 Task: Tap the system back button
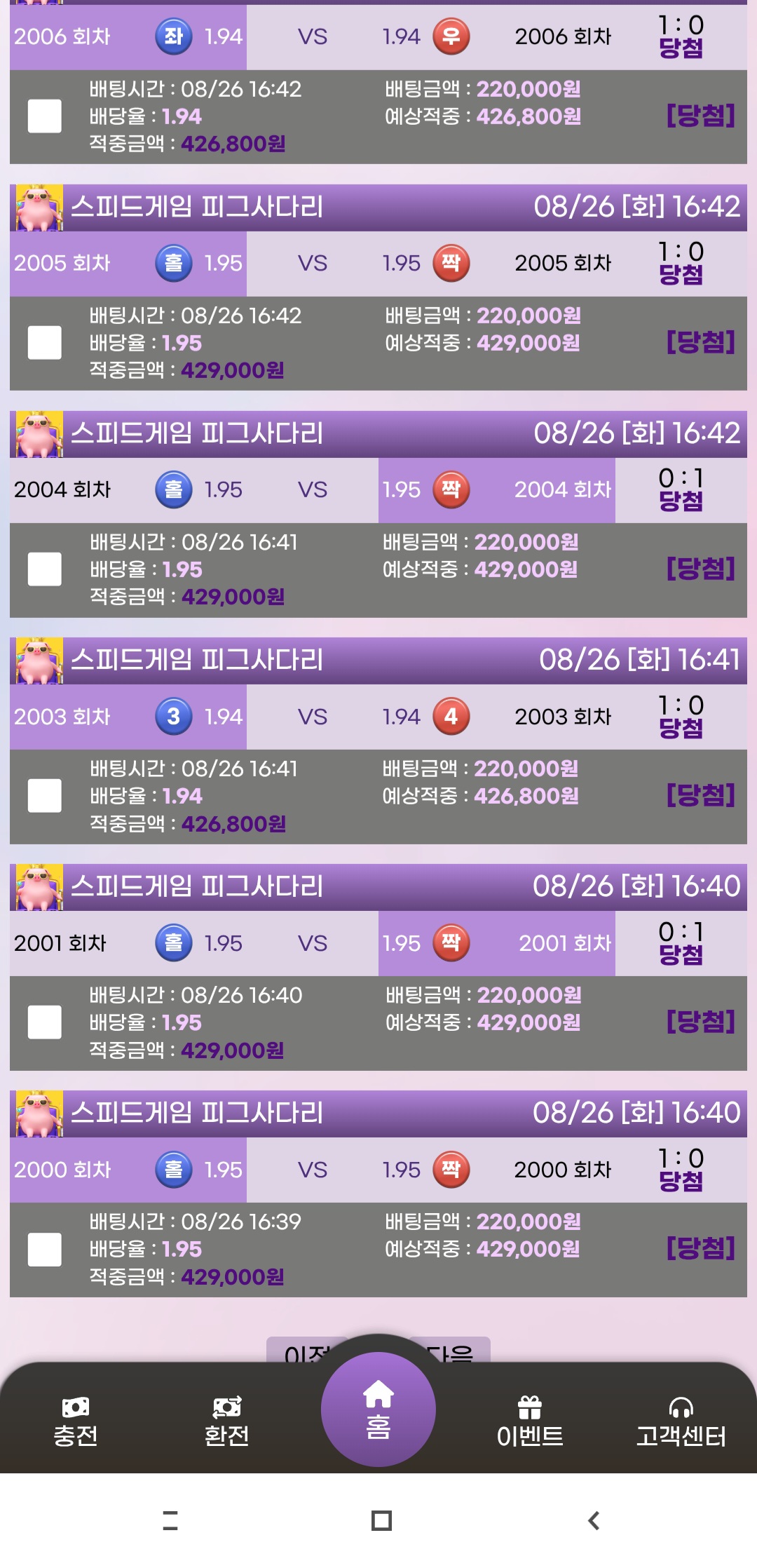pos(594,1520)
